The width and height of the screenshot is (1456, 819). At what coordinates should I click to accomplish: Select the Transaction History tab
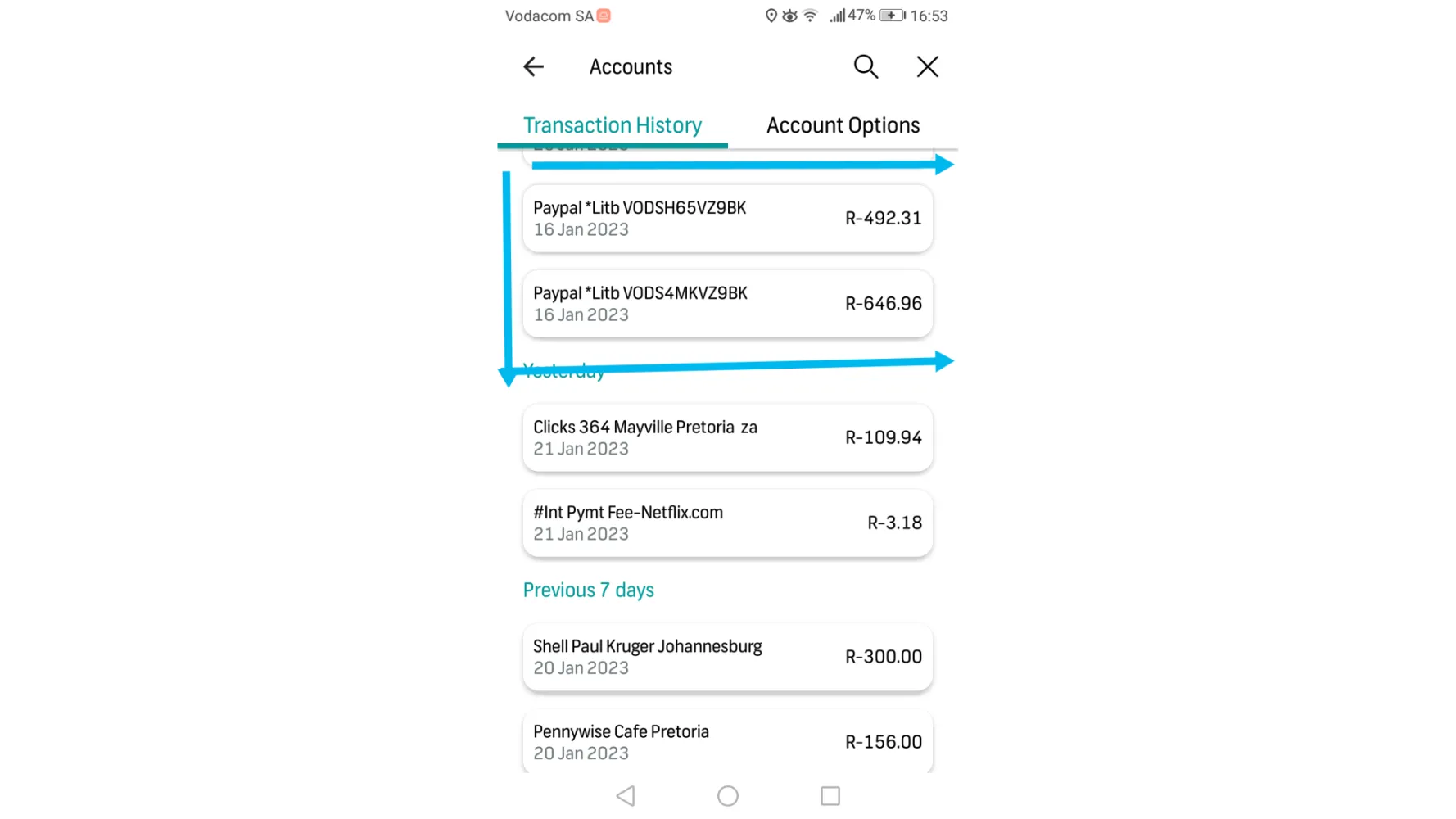click(x=613, y=125)
